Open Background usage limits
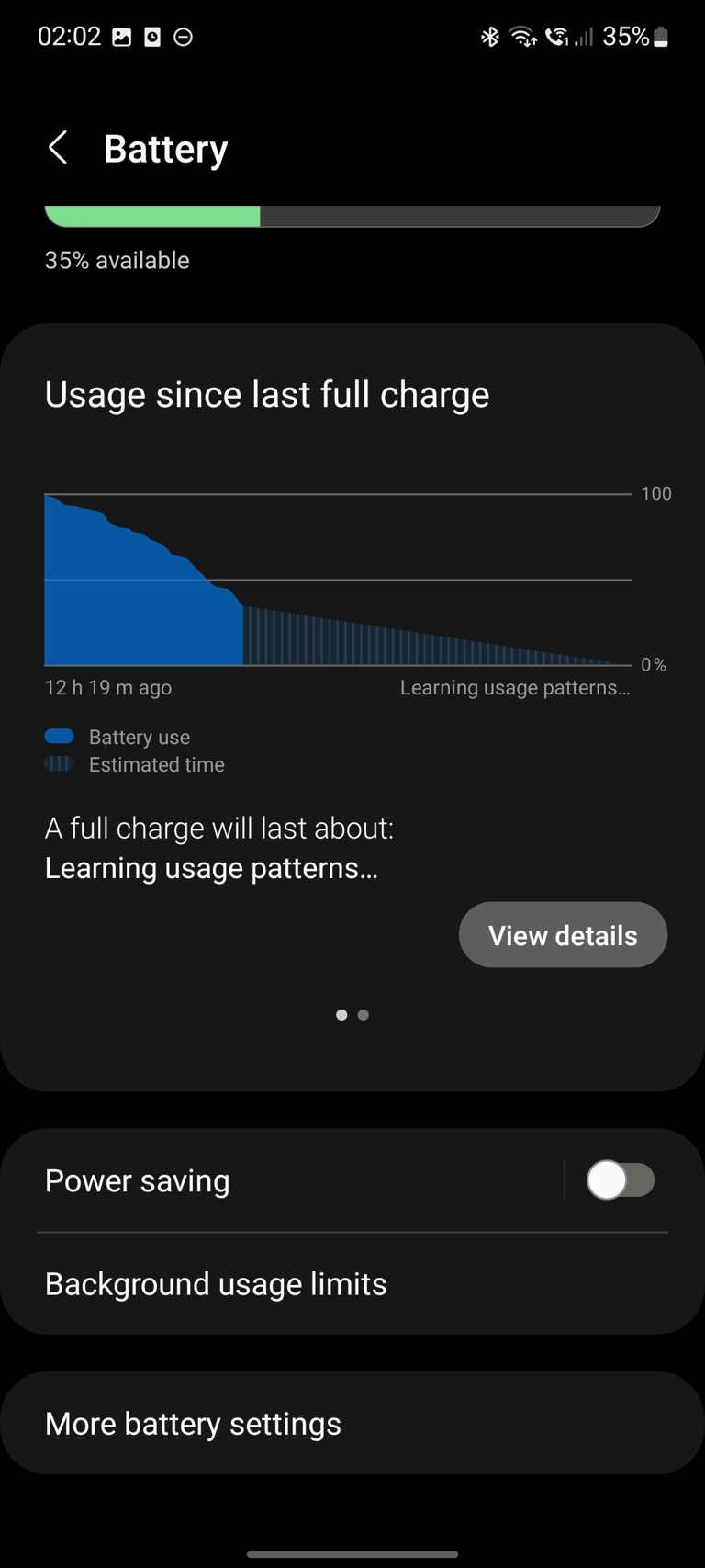 click(x=352, y=1284)
